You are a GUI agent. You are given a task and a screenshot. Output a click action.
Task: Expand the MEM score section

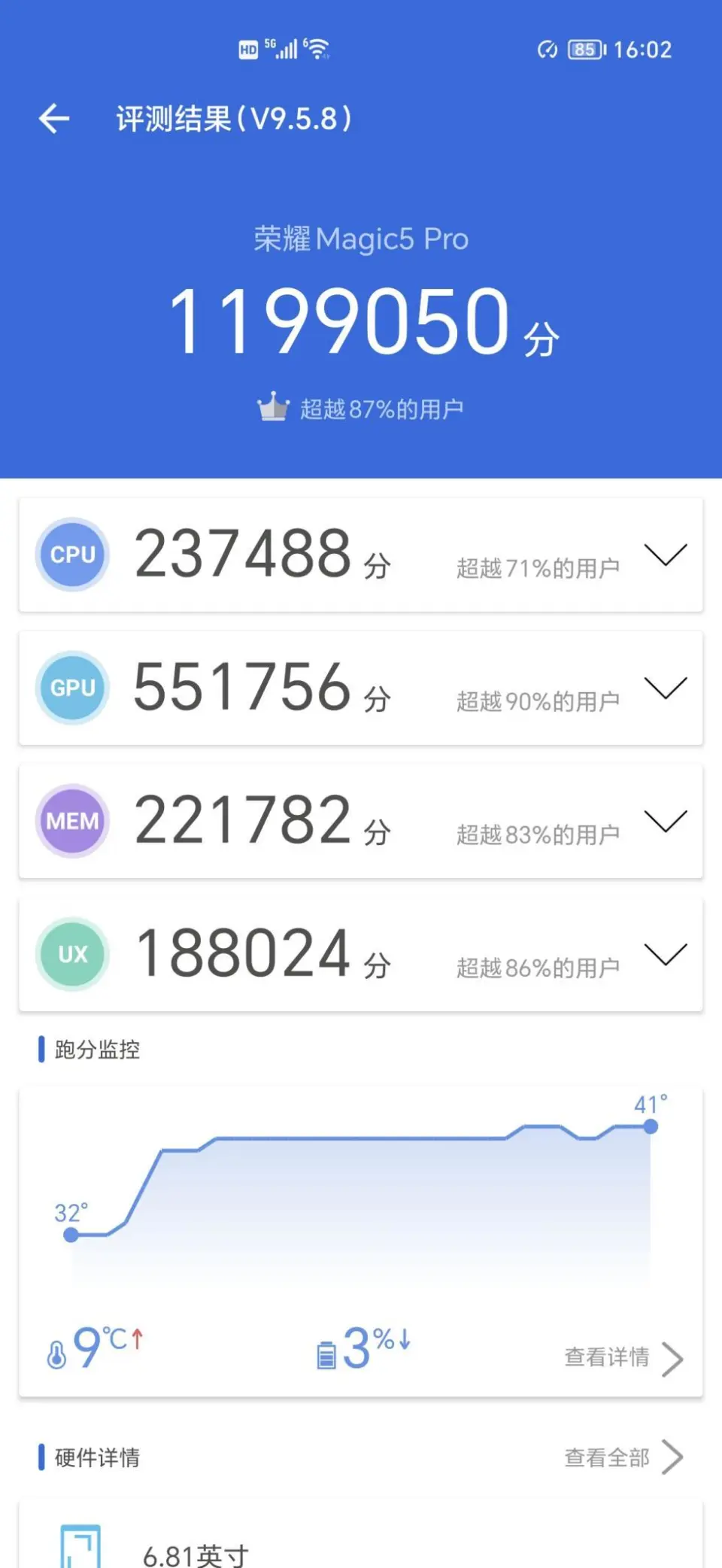[666, 821]
